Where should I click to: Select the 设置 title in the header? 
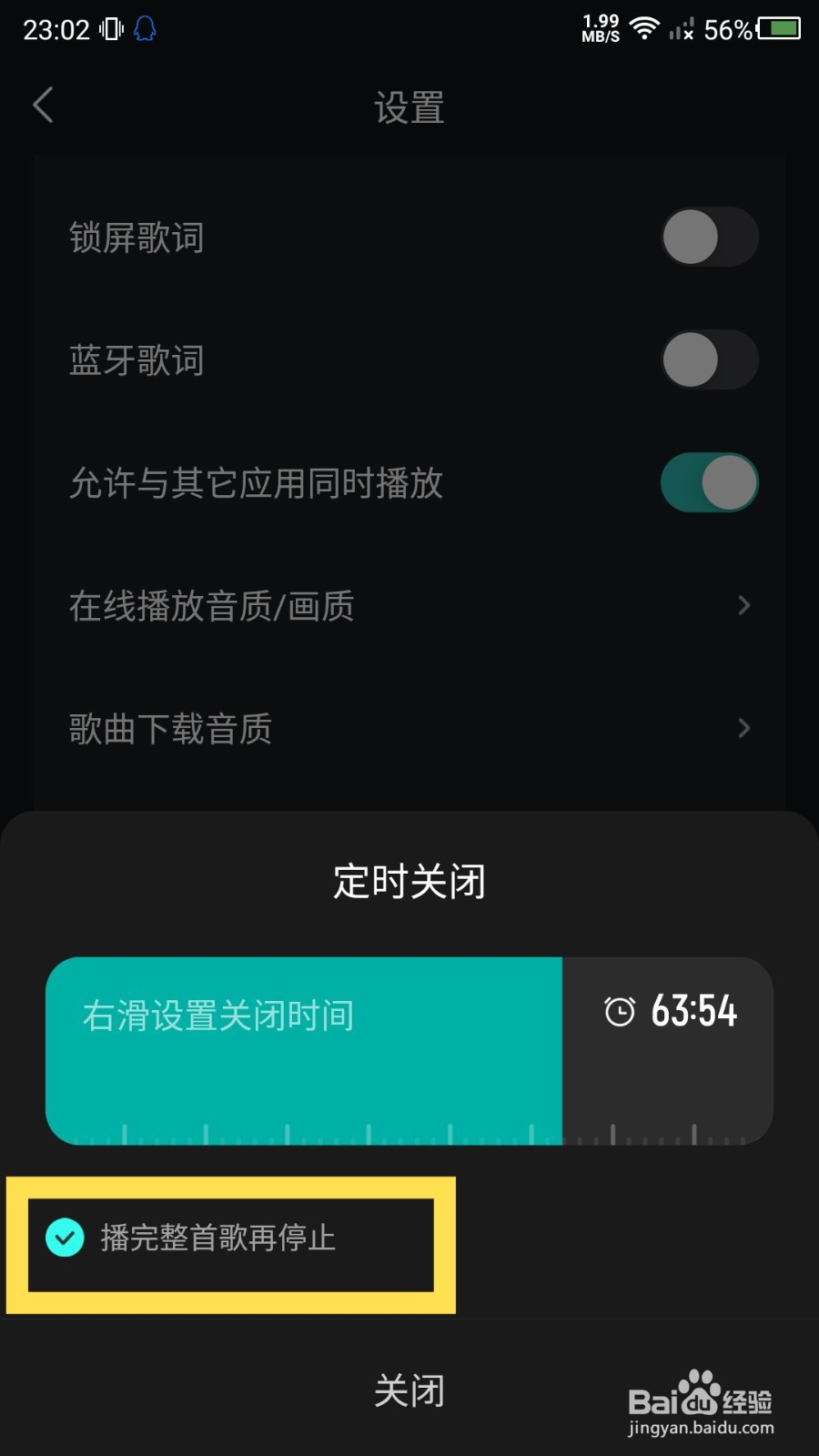[x=409, y=106]
